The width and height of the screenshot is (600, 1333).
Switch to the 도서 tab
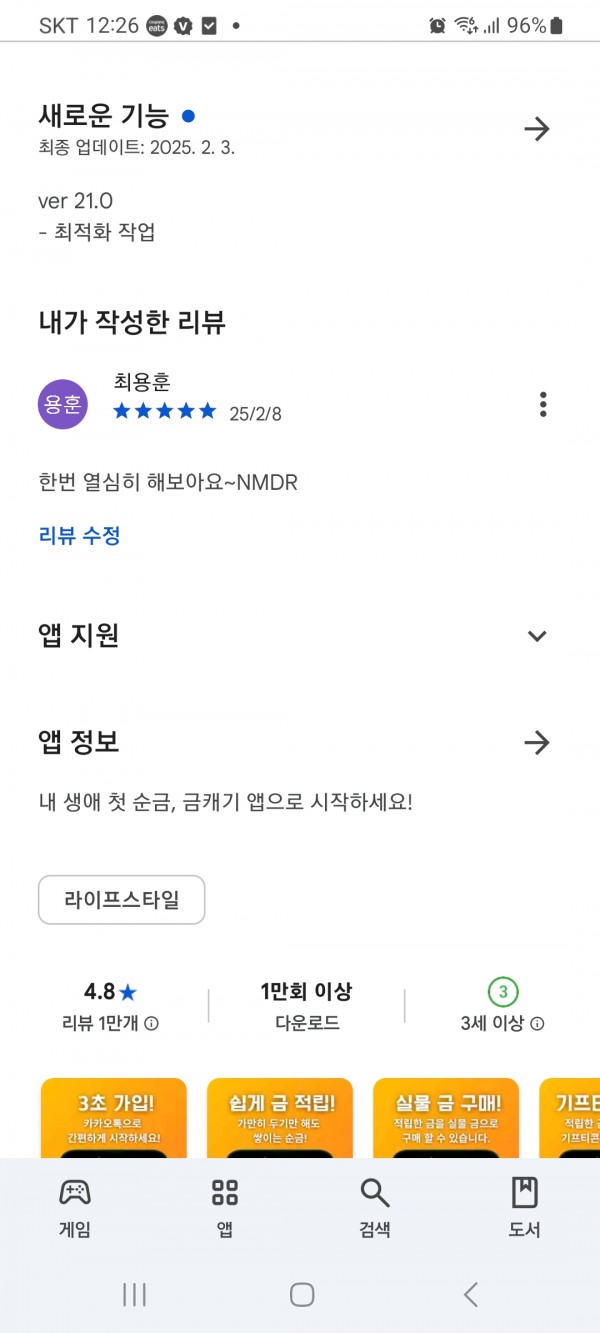pos(525,1208)
